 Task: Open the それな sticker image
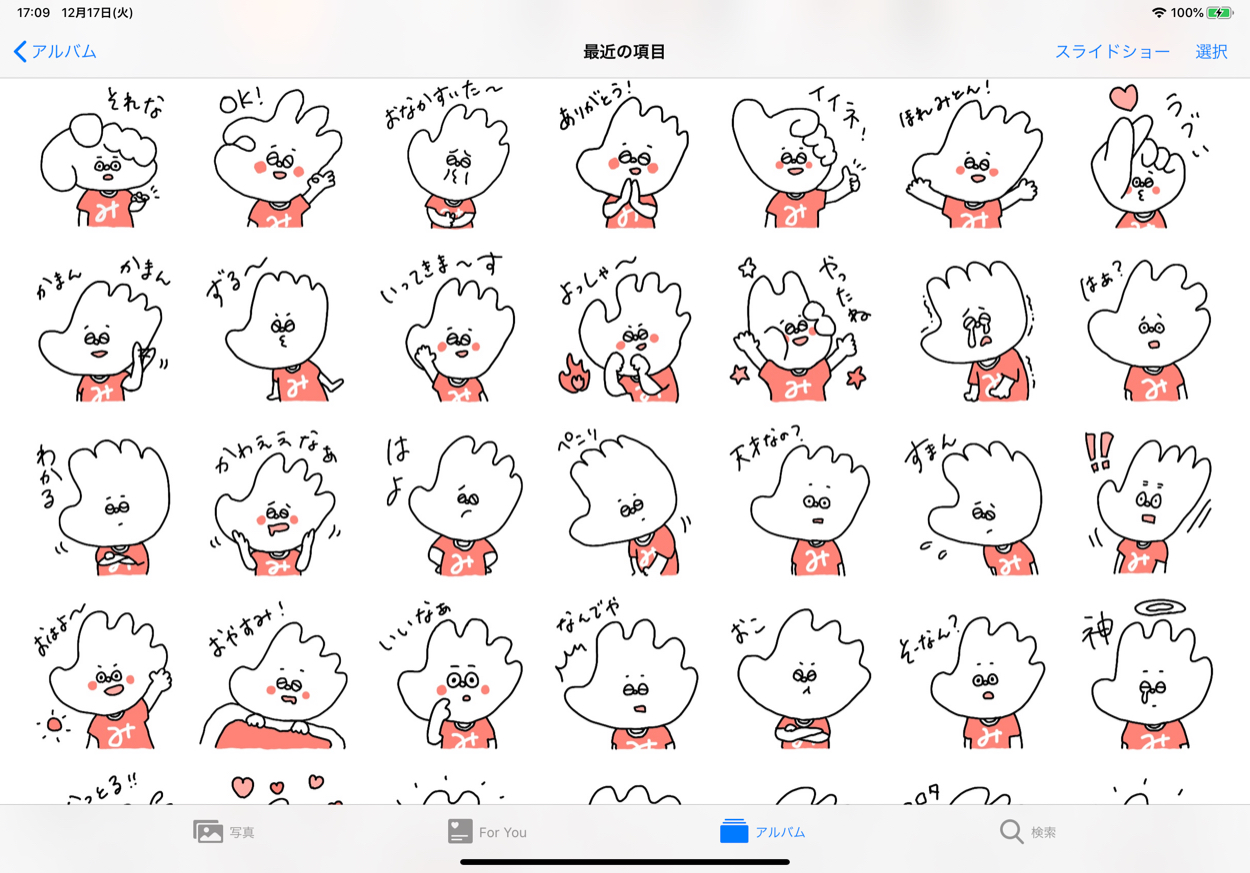click(101, 158)
